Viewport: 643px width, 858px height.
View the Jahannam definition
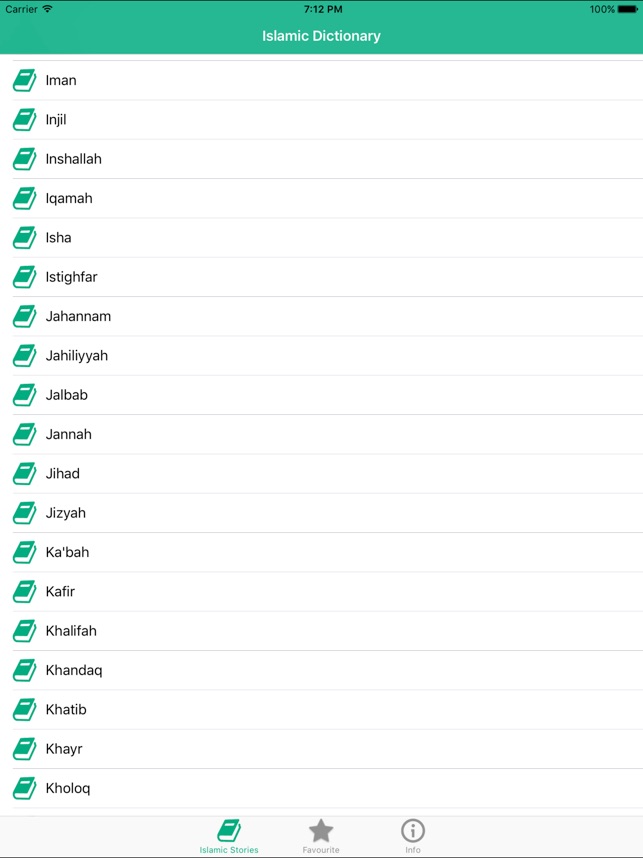tap(78, 316)
